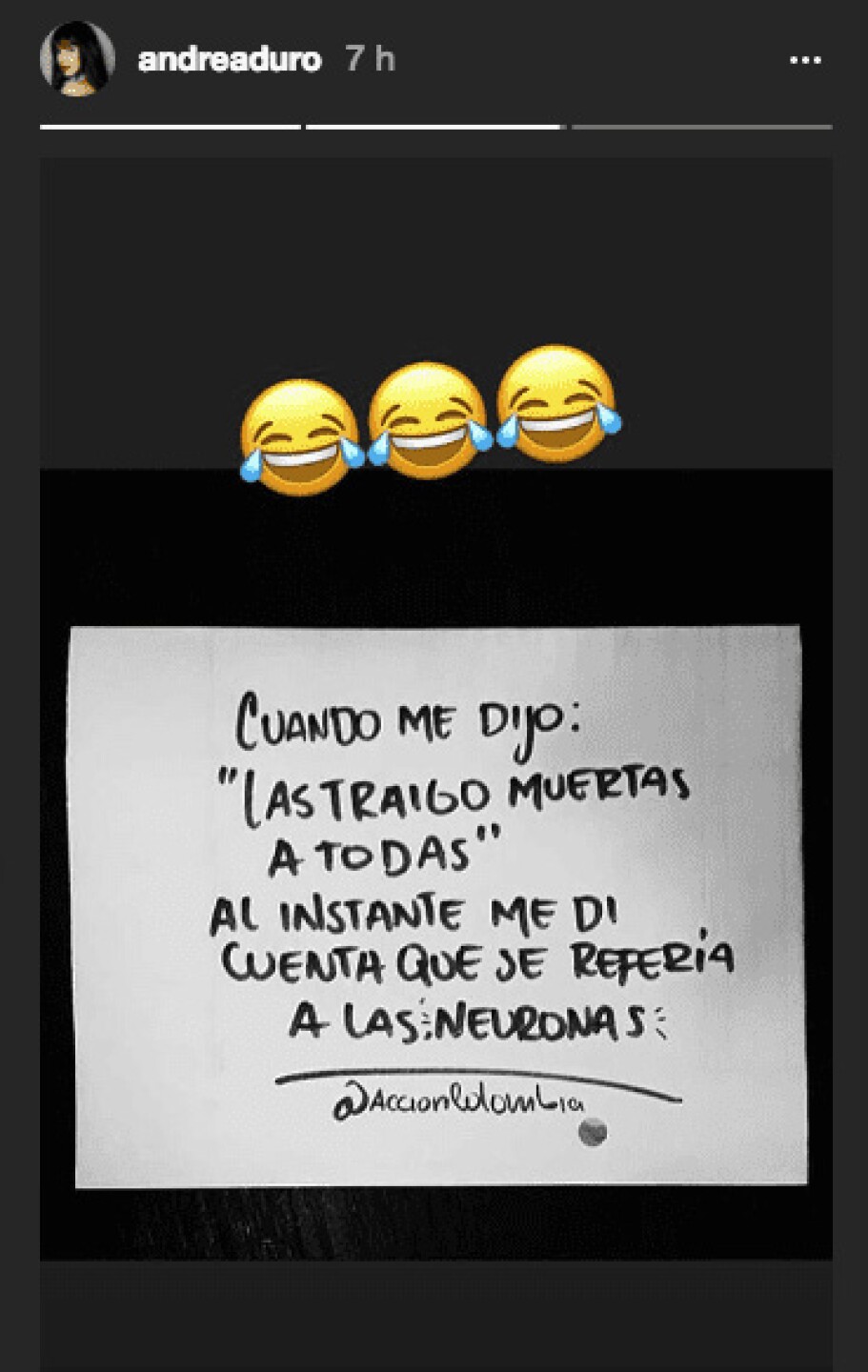Tap the ellipsis icon in top right corner
The image size is (868, 1372).
pyautogui.click(x=805, y=59)
